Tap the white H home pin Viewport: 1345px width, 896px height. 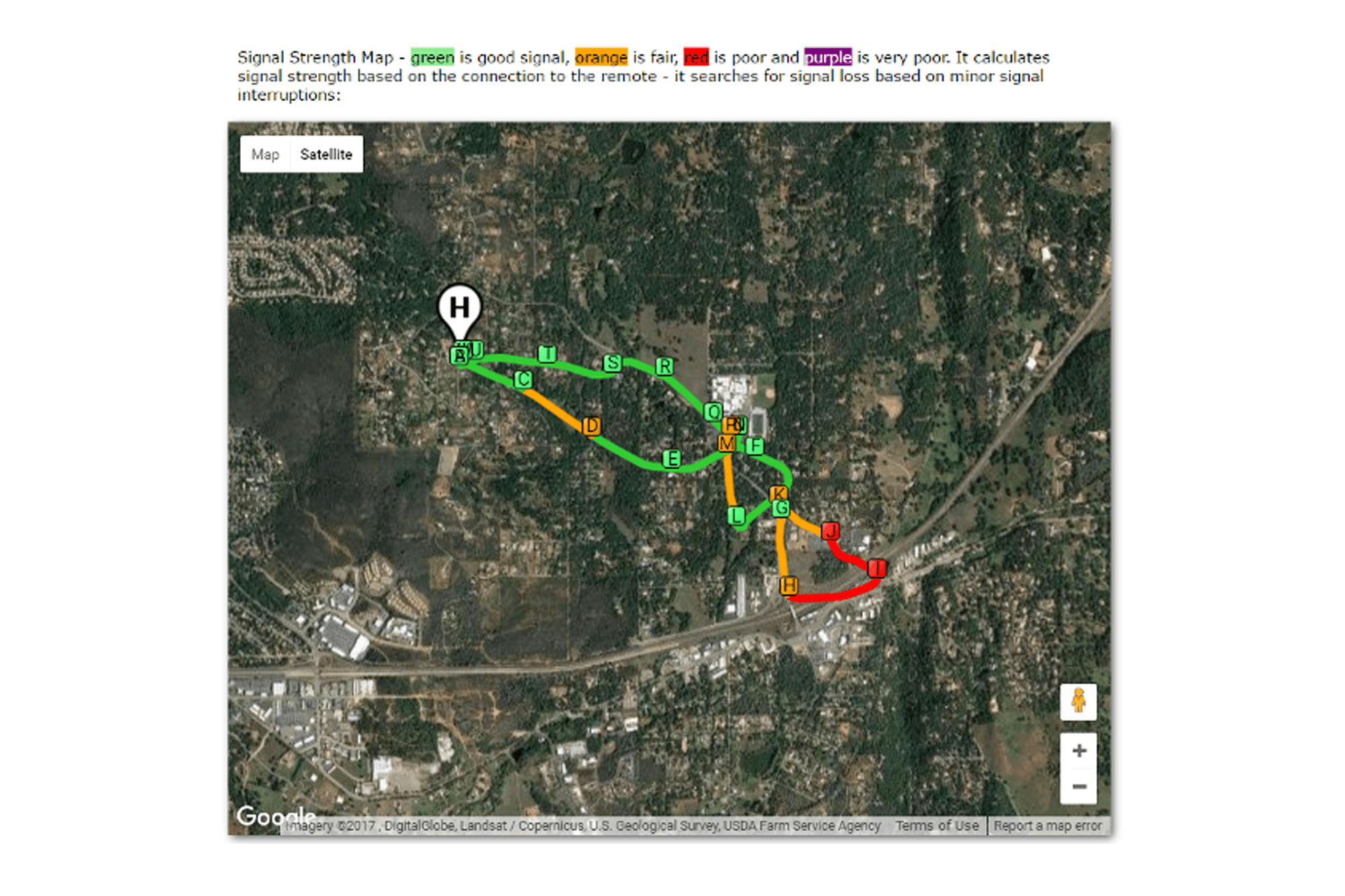[459, 309]
